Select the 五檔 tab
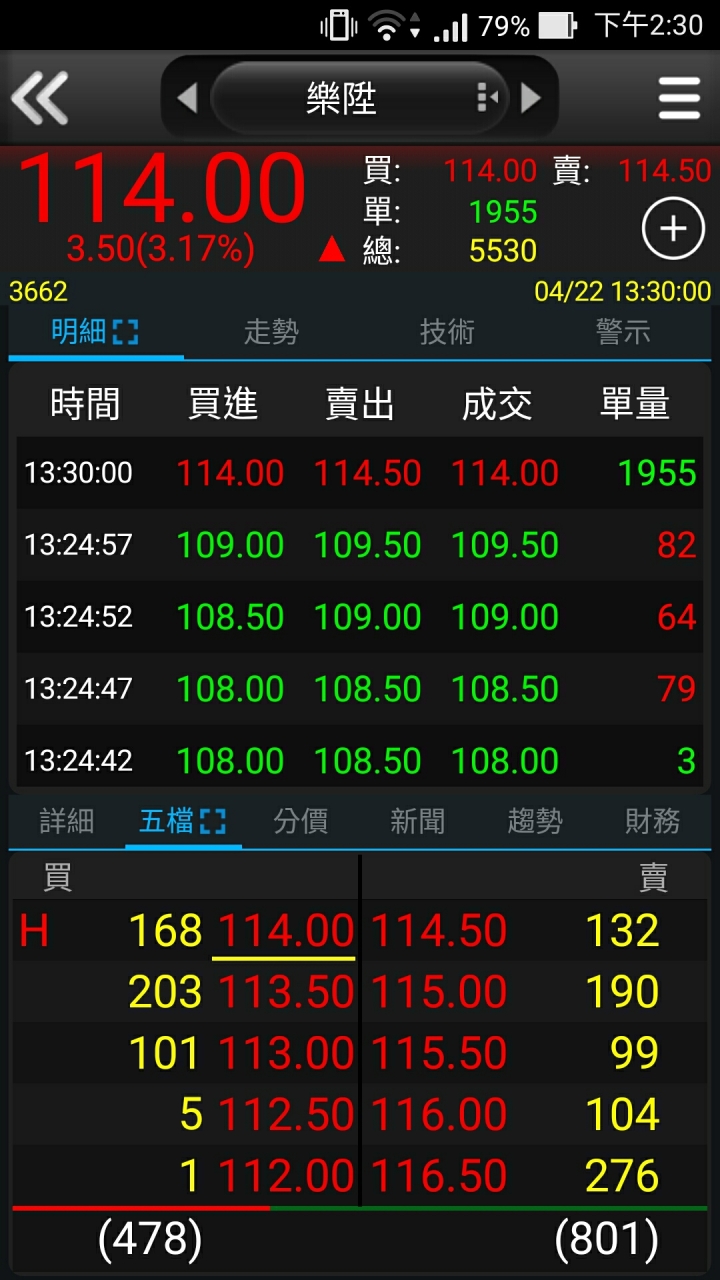Viewport: 720px width, 1280px height. click(183, 821)
